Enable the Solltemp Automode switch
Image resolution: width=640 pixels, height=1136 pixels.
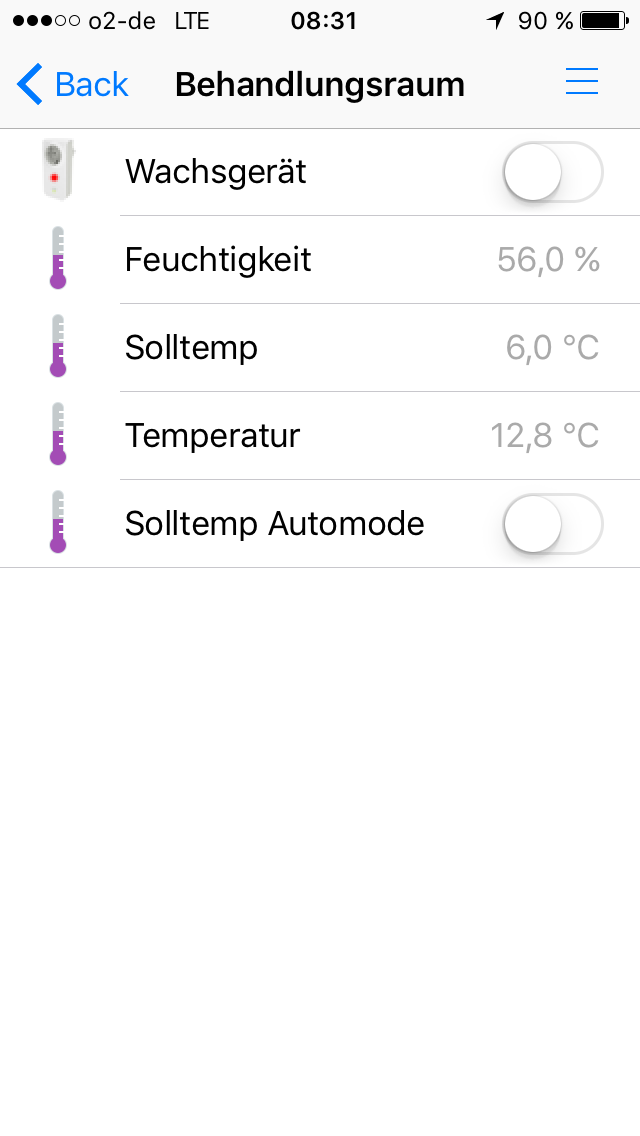[553, 523]
